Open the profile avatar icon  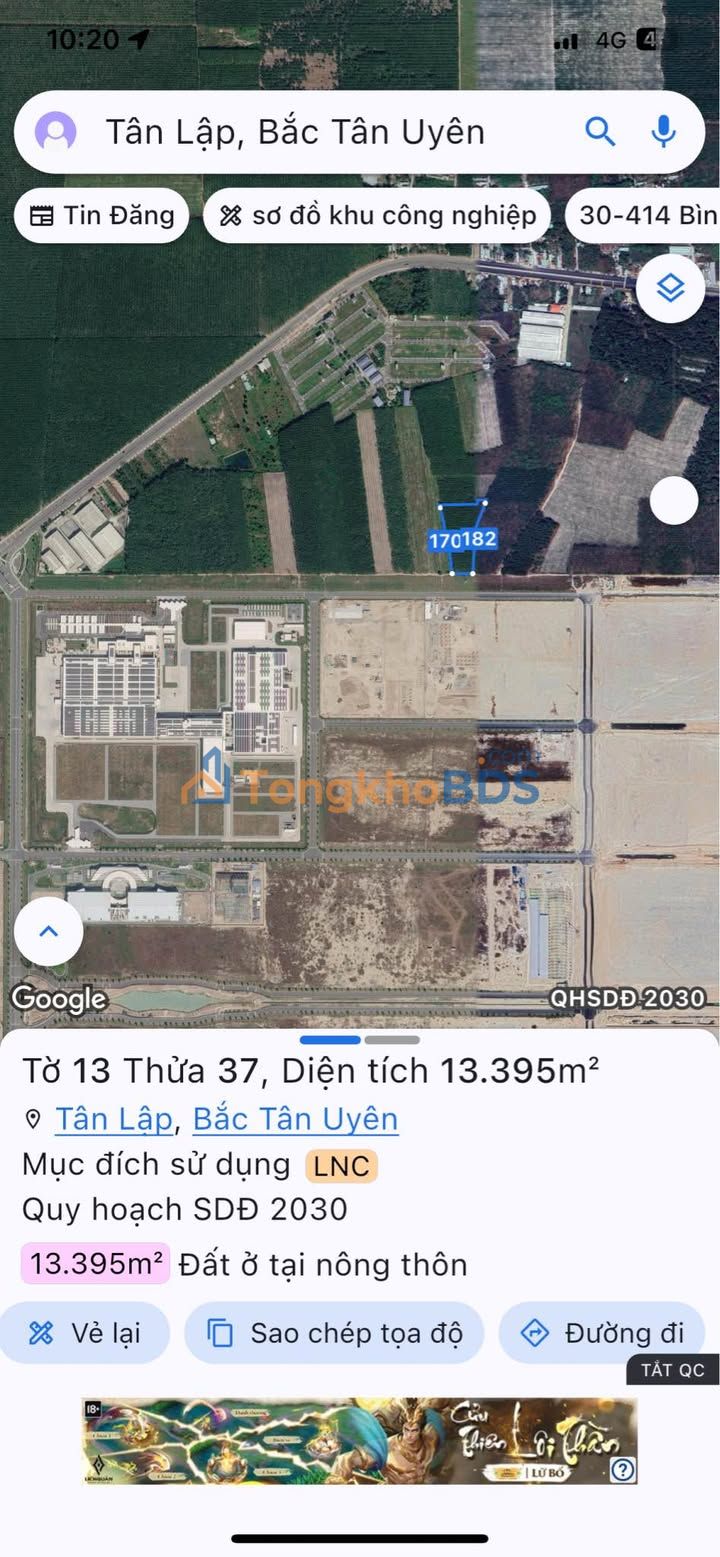tap(56, 132)
